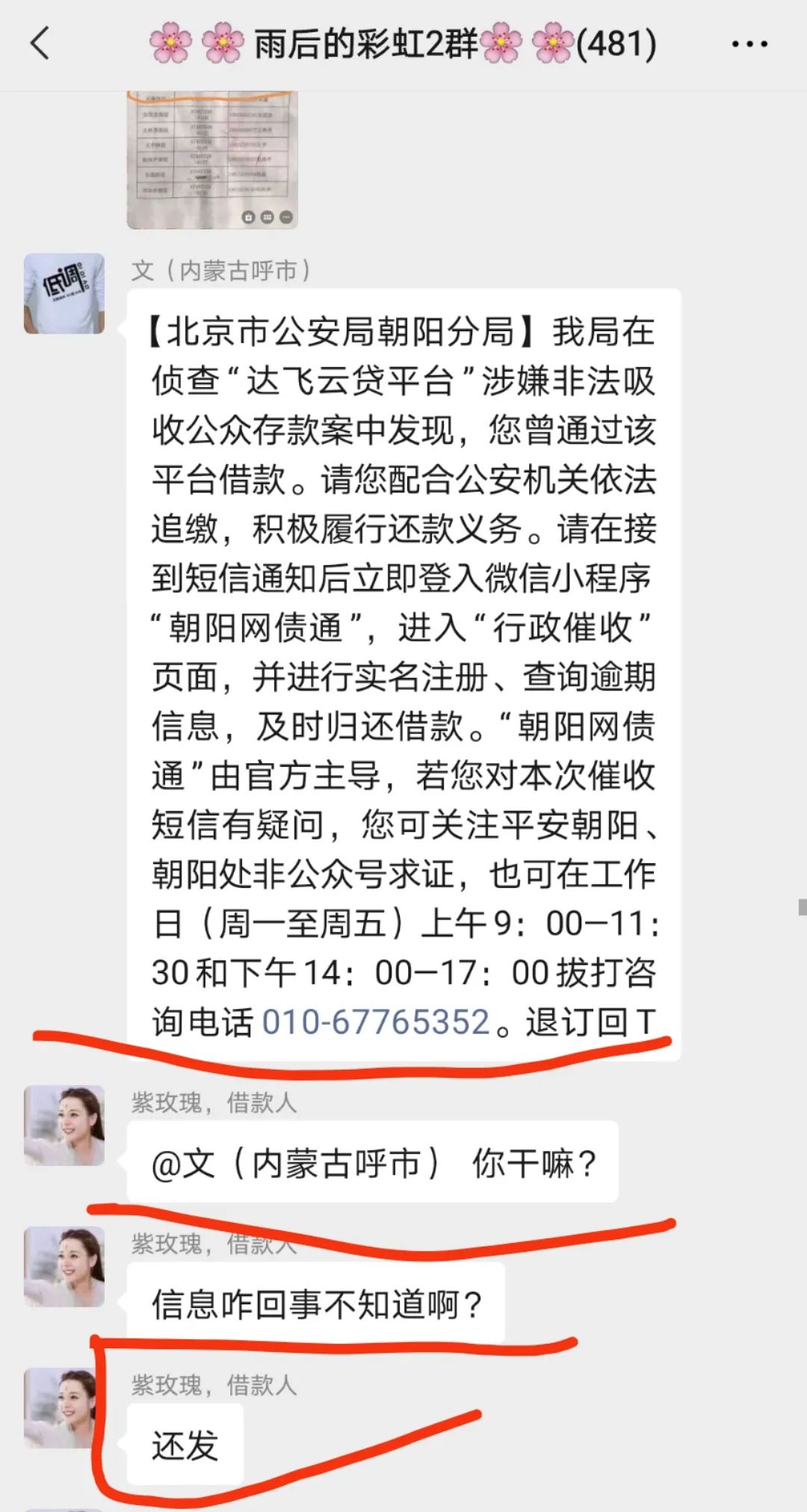Open the avatar of 文（内蒙古呼市）
Viewport: 807px width, 1512px height.
pyautogui.click(x=64, y=293)
